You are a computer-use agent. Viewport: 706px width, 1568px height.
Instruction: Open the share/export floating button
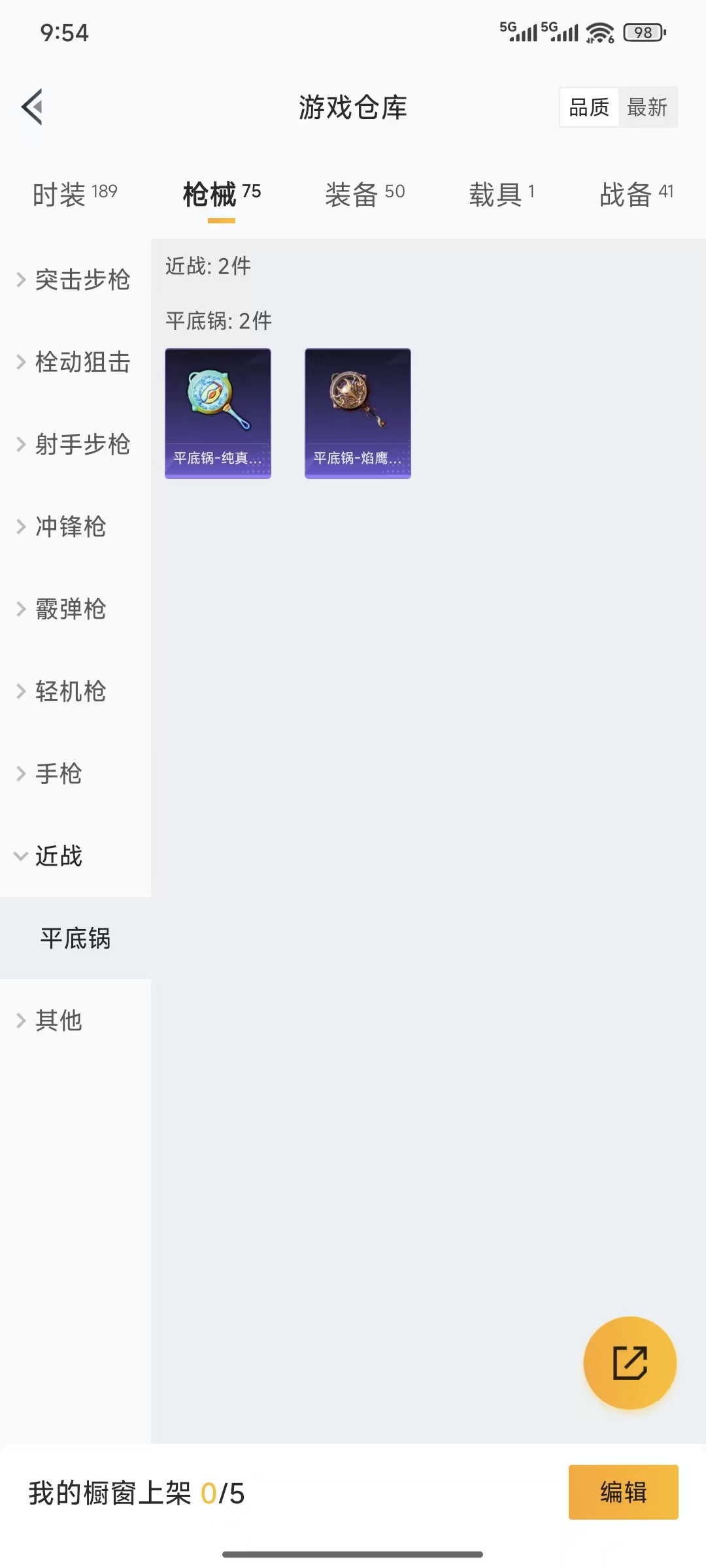(630, 1362)
